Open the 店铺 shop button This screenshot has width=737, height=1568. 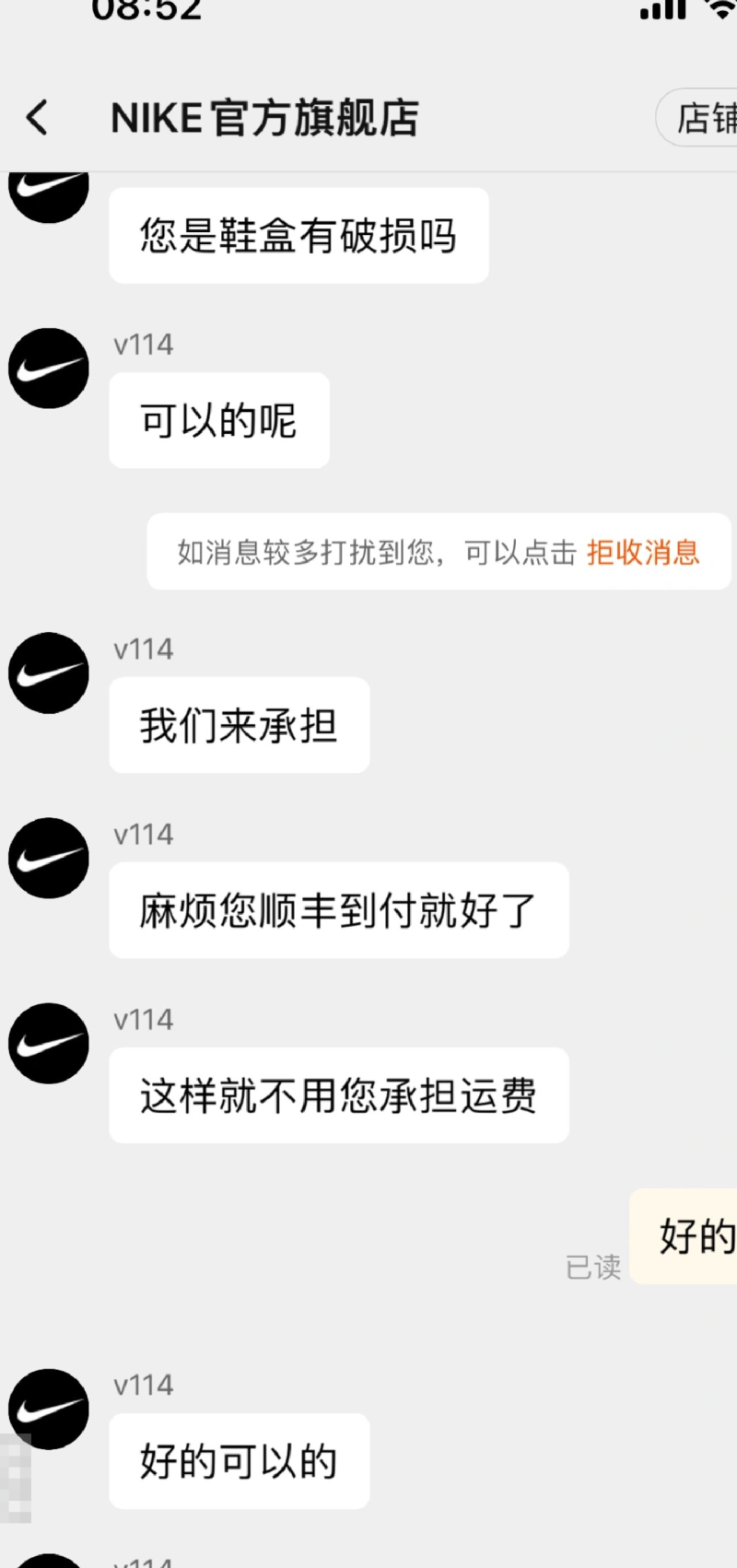pos(697,118)
